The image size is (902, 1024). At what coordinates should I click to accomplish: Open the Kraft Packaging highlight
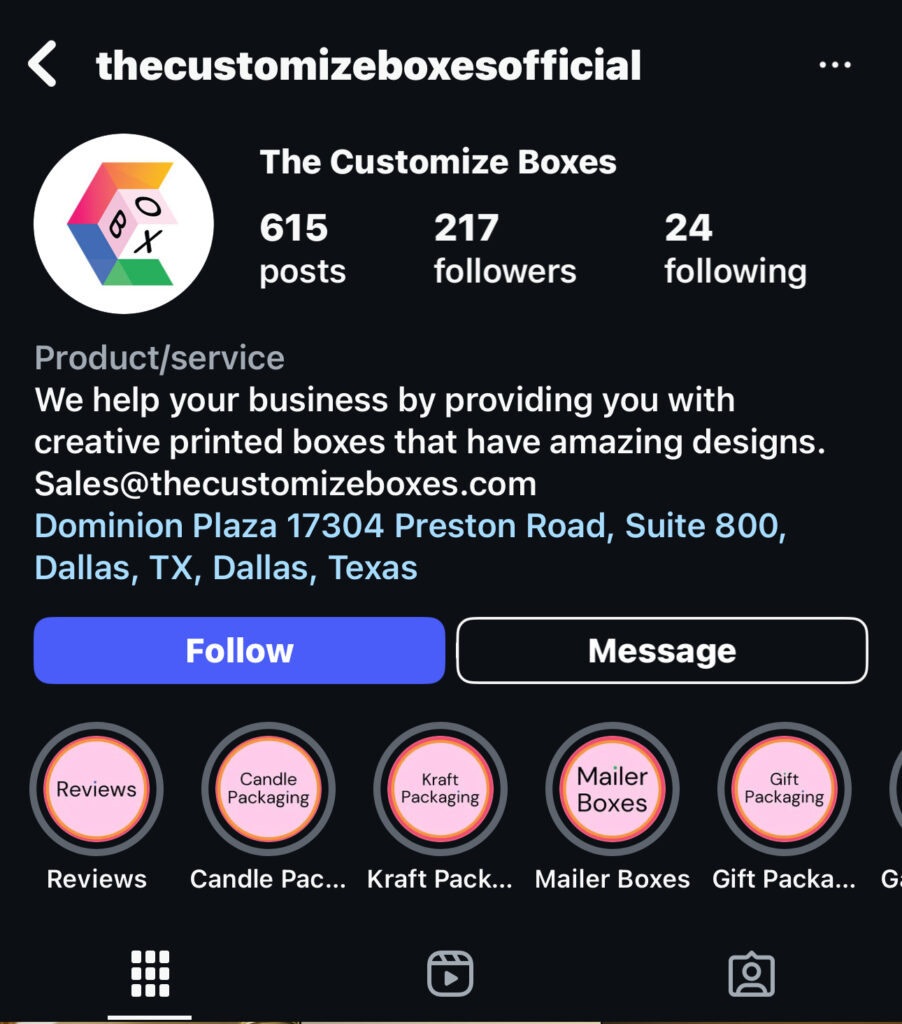pyautogui.click(x=440, y=789)
